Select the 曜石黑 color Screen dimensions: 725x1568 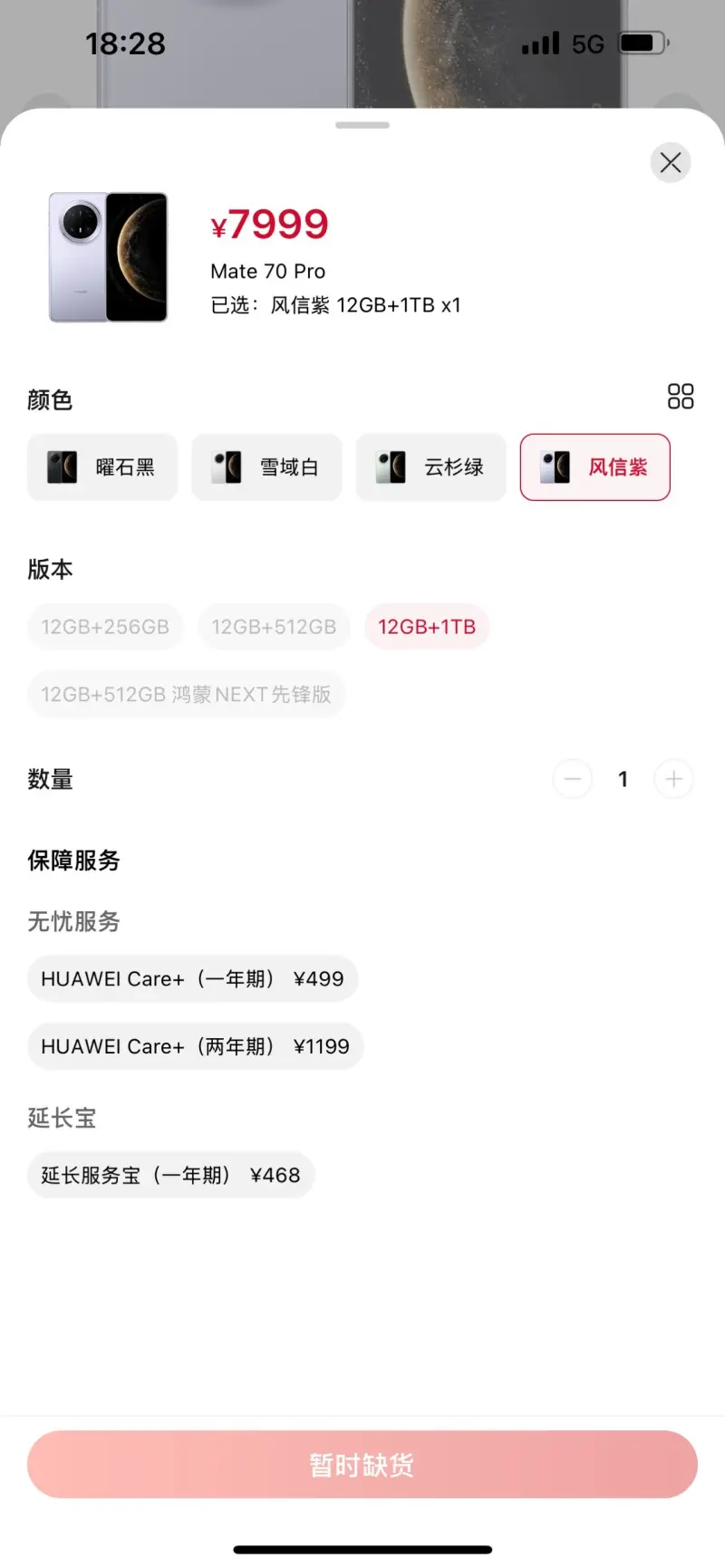102,467
